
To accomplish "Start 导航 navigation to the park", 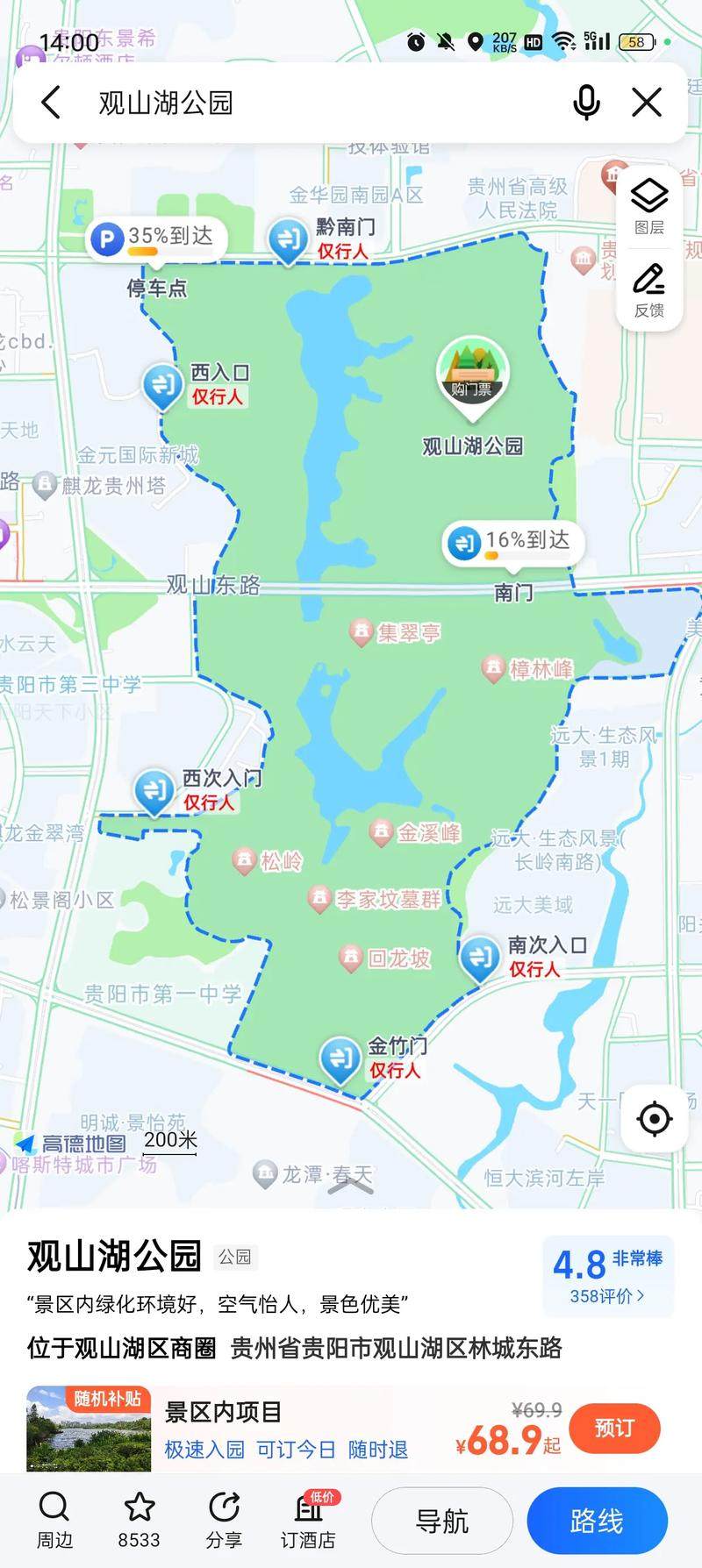I will point(442,1521).
